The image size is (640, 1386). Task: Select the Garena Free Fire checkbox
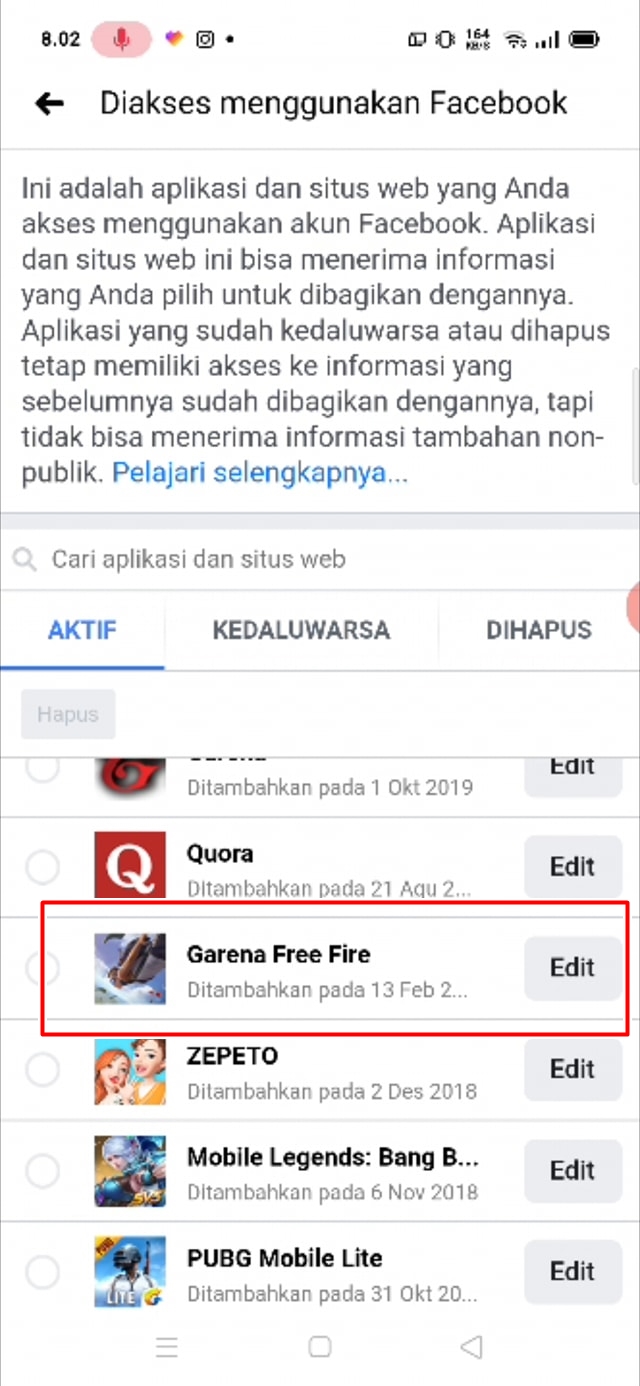42,968
